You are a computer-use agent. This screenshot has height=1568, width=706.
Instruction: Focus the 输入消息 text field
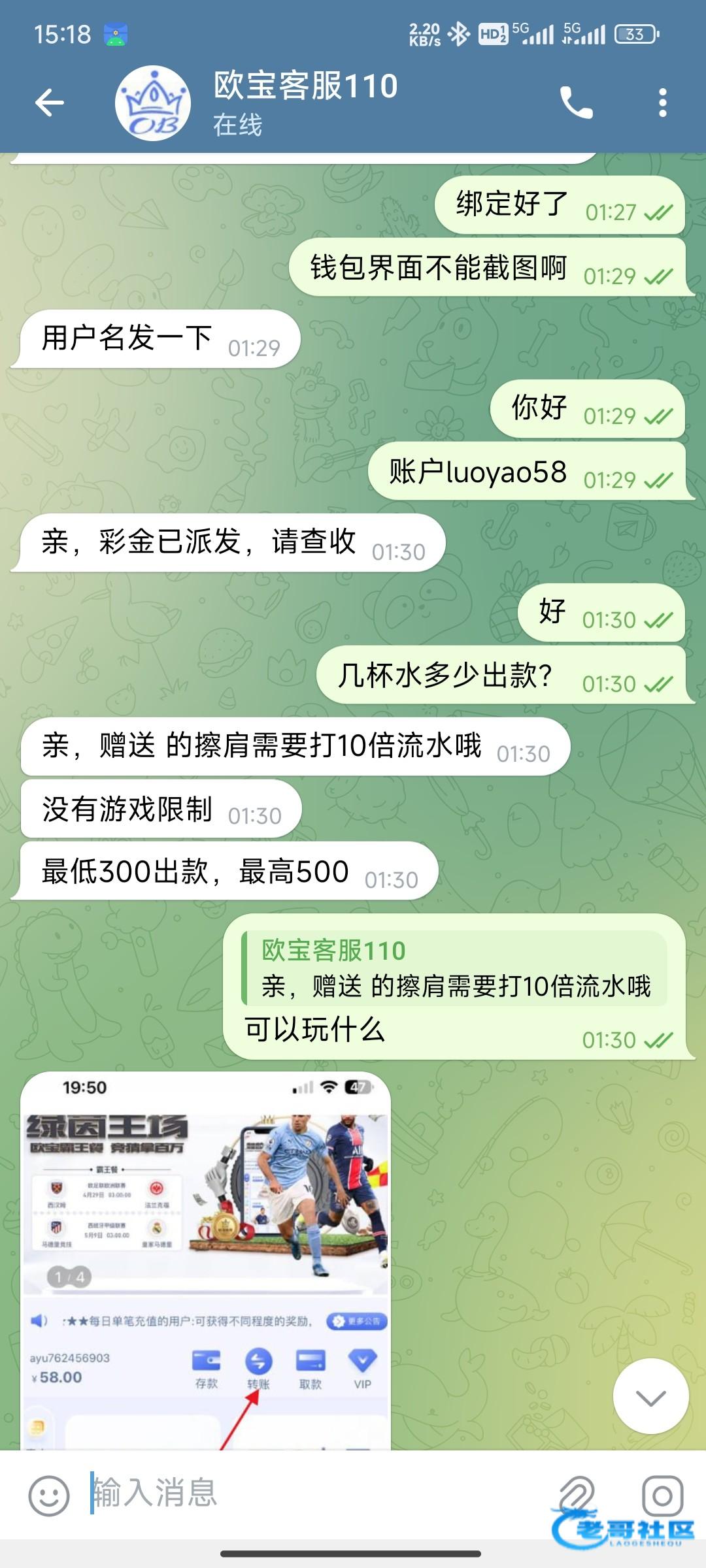click(x=314, y=1494)
